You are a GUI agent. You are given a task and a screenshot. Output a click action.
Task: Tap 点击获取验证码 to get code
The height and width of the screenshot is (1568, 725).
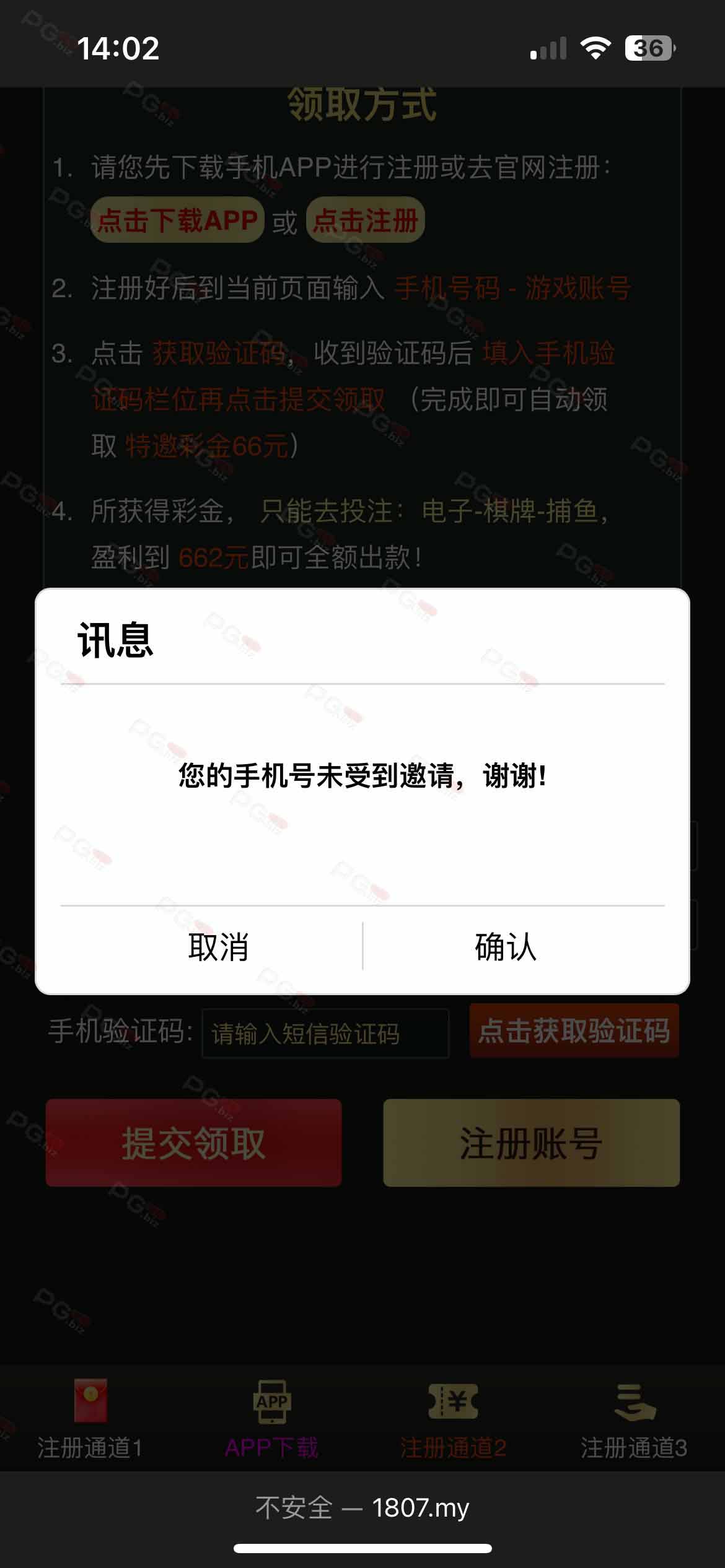(x=574, y=1031)
